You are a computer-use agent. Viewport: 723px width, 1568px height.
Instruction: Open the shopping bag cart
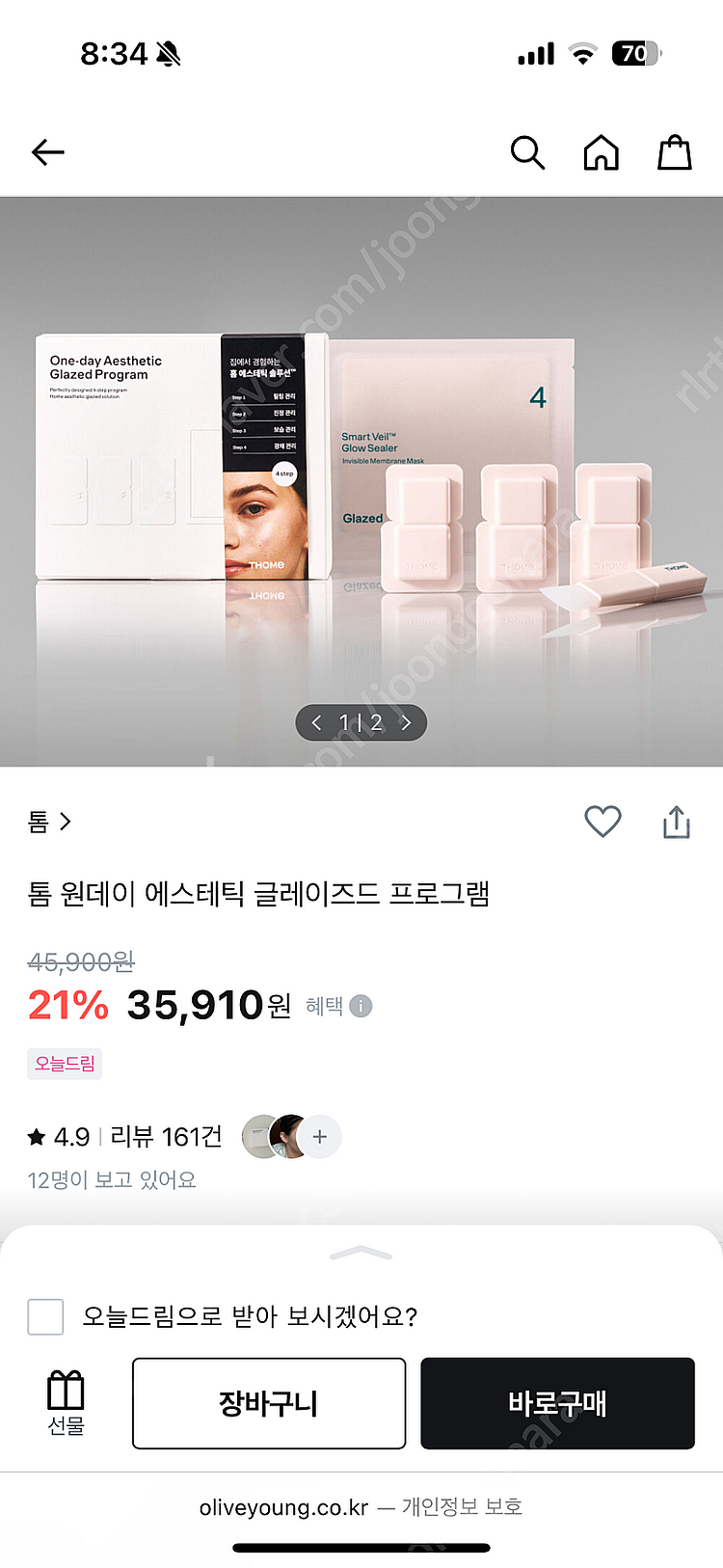tap(675, 152)
